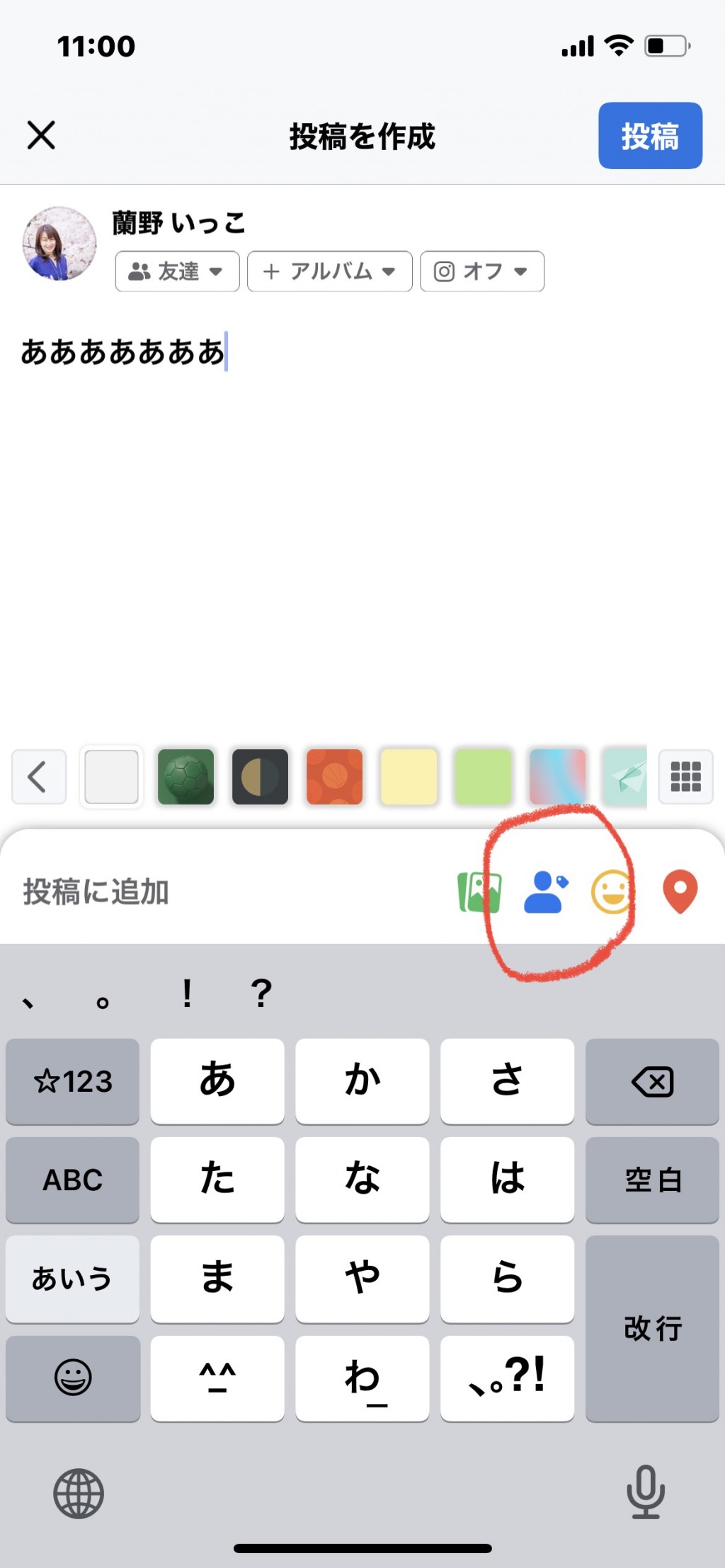
Task: Open the Instagram オフ dropdown
Action: (481, 271)
